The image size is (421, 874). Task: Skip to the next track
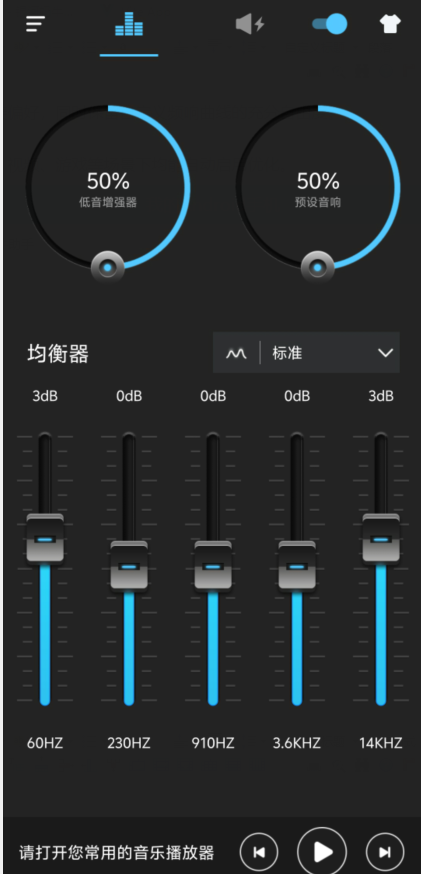pos(385,852)
